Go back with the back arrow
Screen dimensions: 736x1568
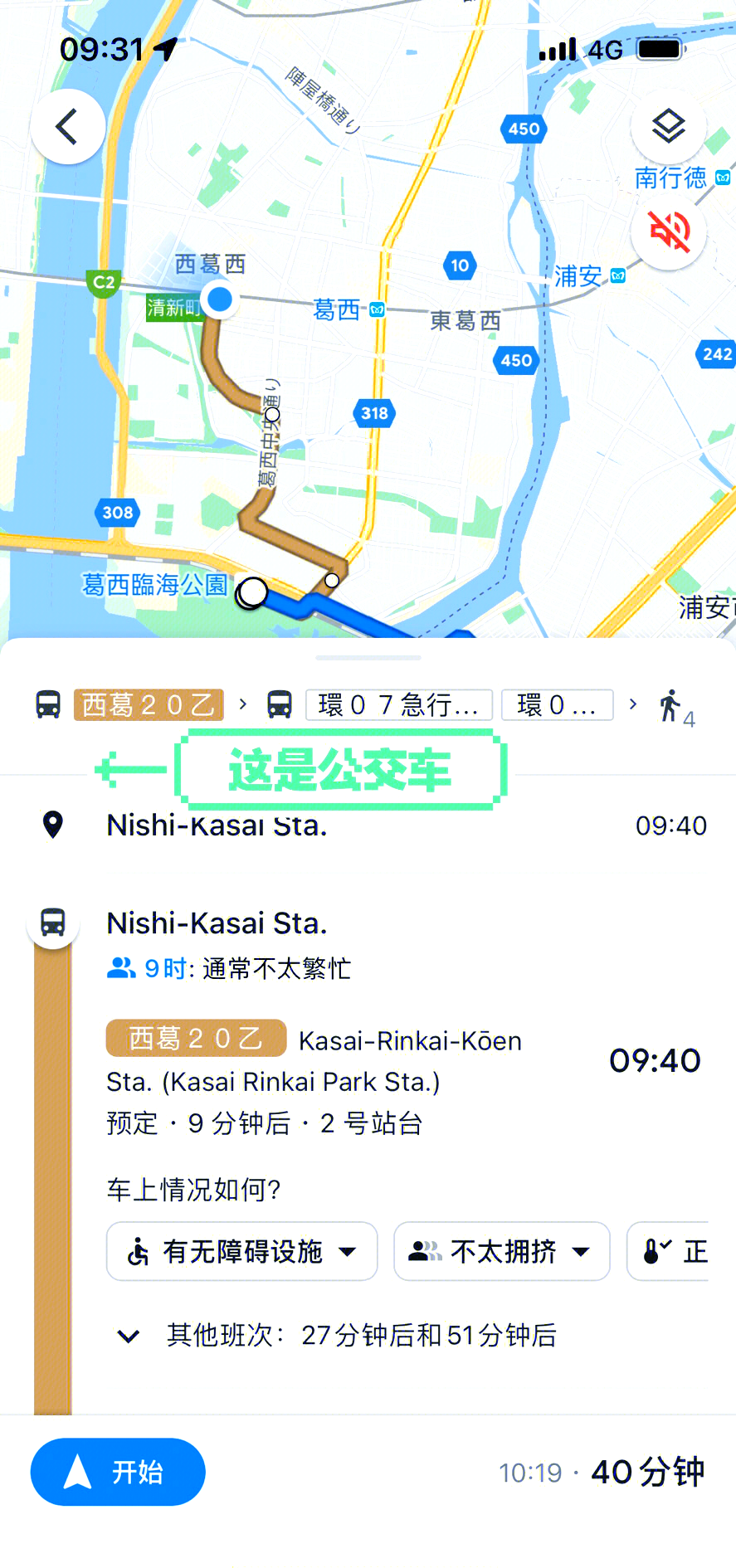point(67,127)
